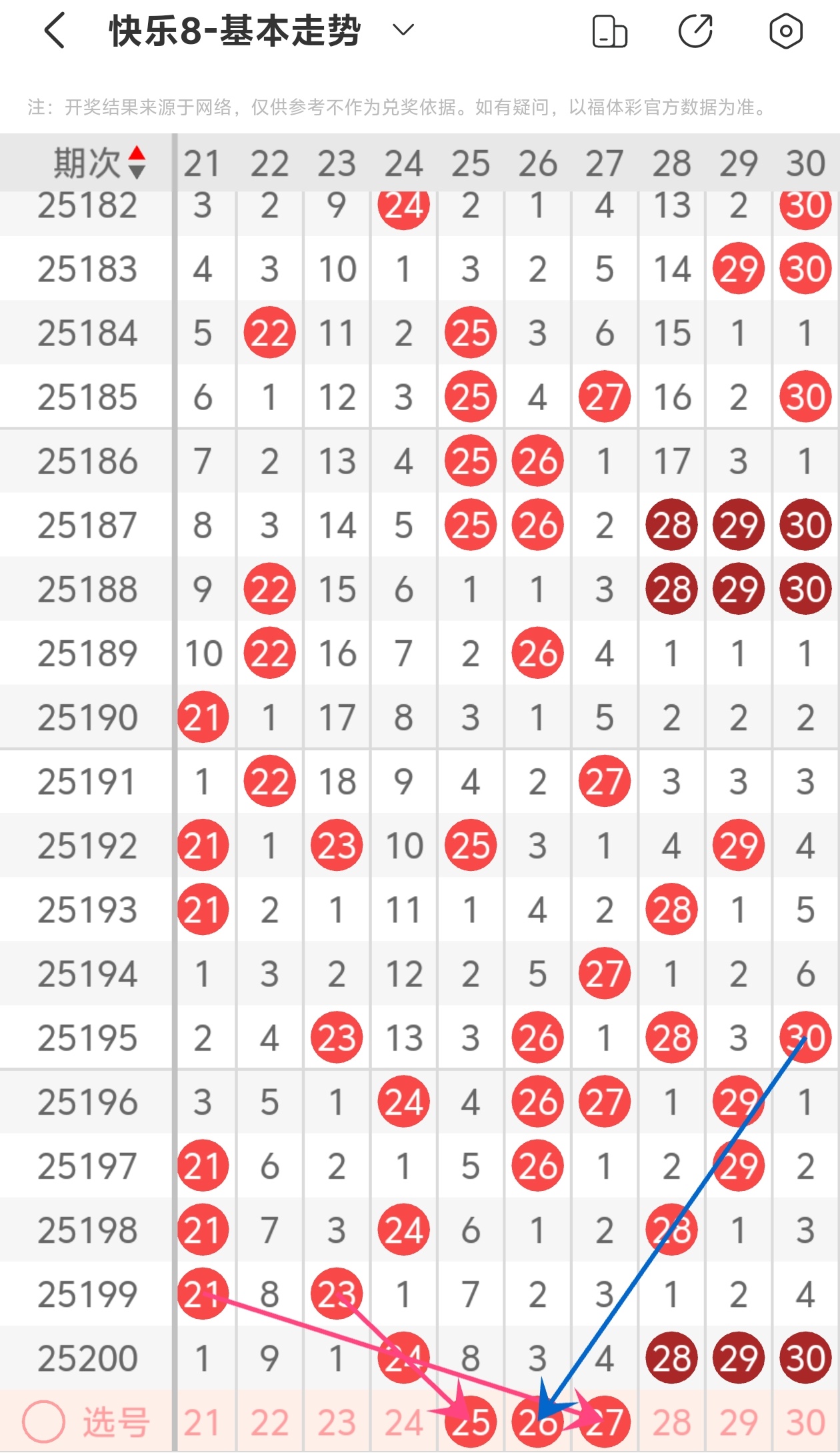Deselect number 25 in the 选号 row

coord(471,1423)
